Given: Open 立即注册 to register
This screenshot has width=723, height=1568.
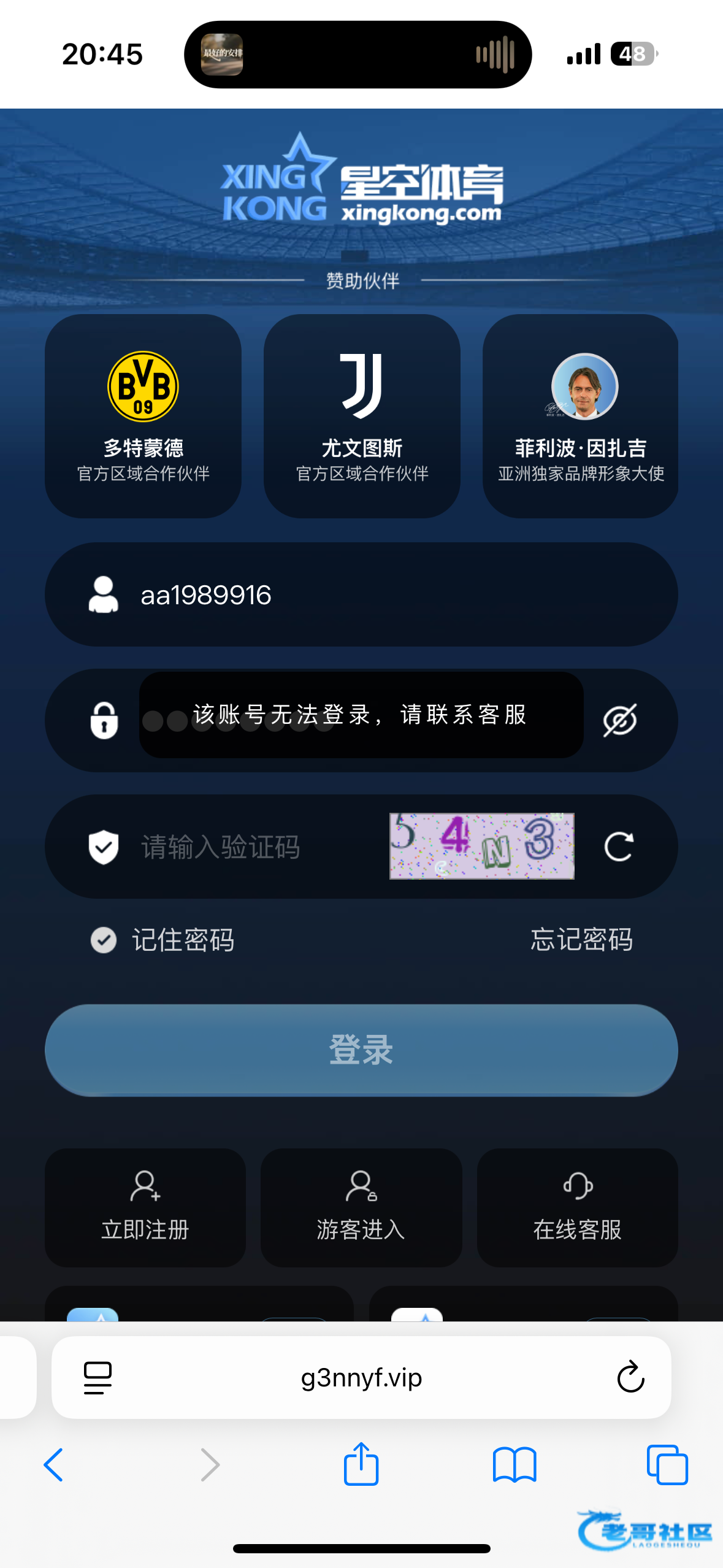Looking at the screenshot, I should 145,1207.
